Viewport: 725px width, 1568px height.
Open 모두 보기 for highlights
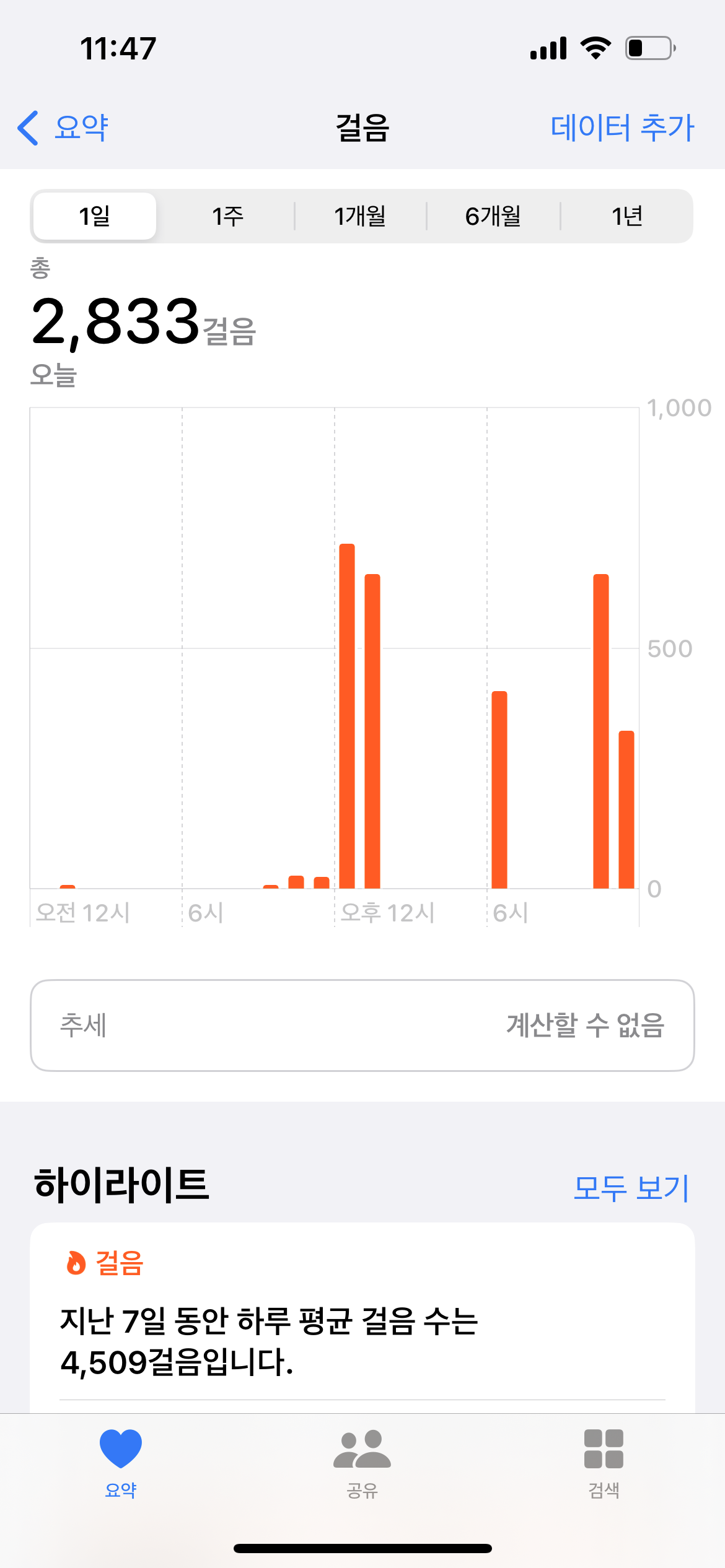tap(631, 1187)
